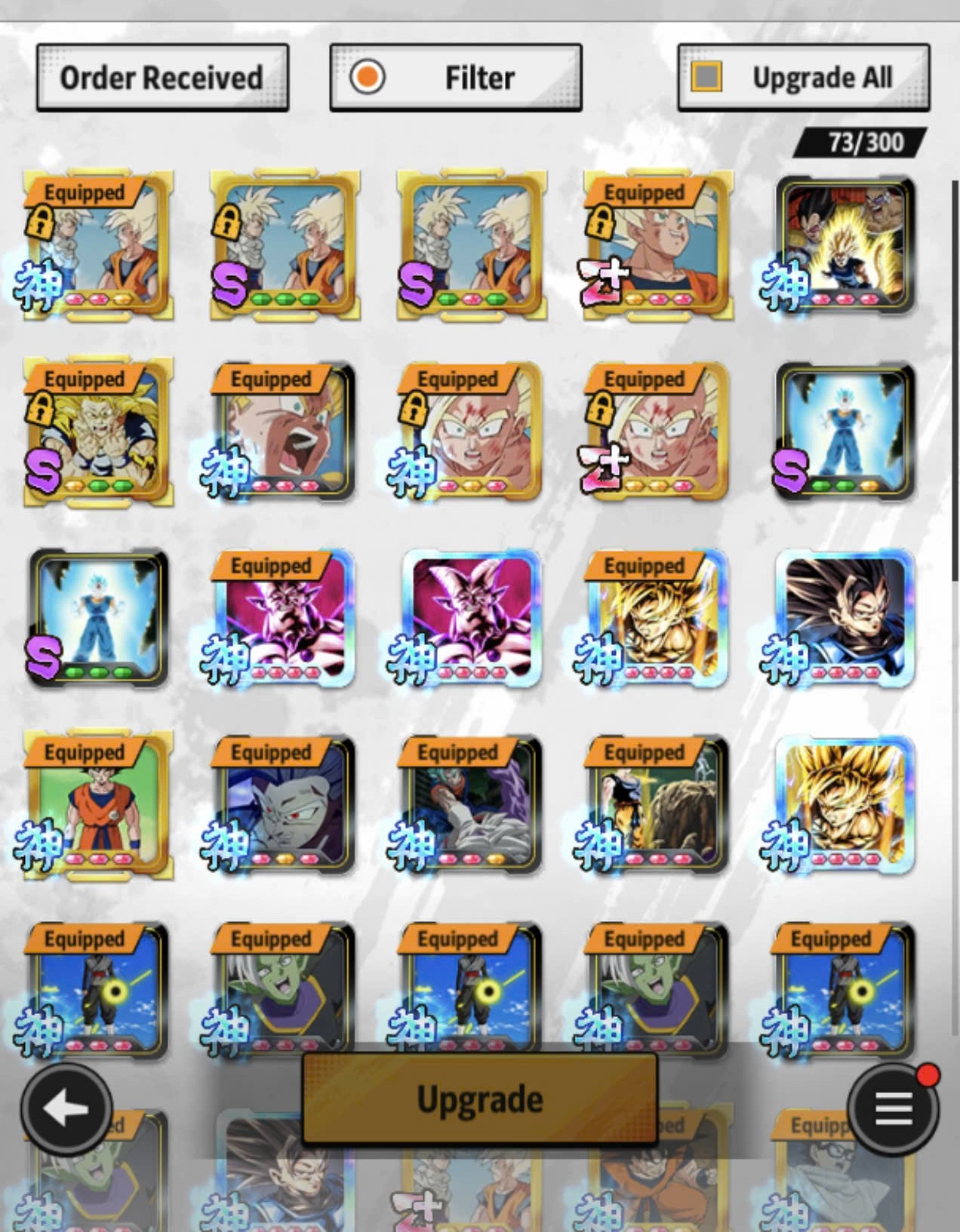The height and width of the screenshot is (1232, 960).
Task: Select the dark-haired Shallot equipment tile
Action: click(x=845, y=618)
